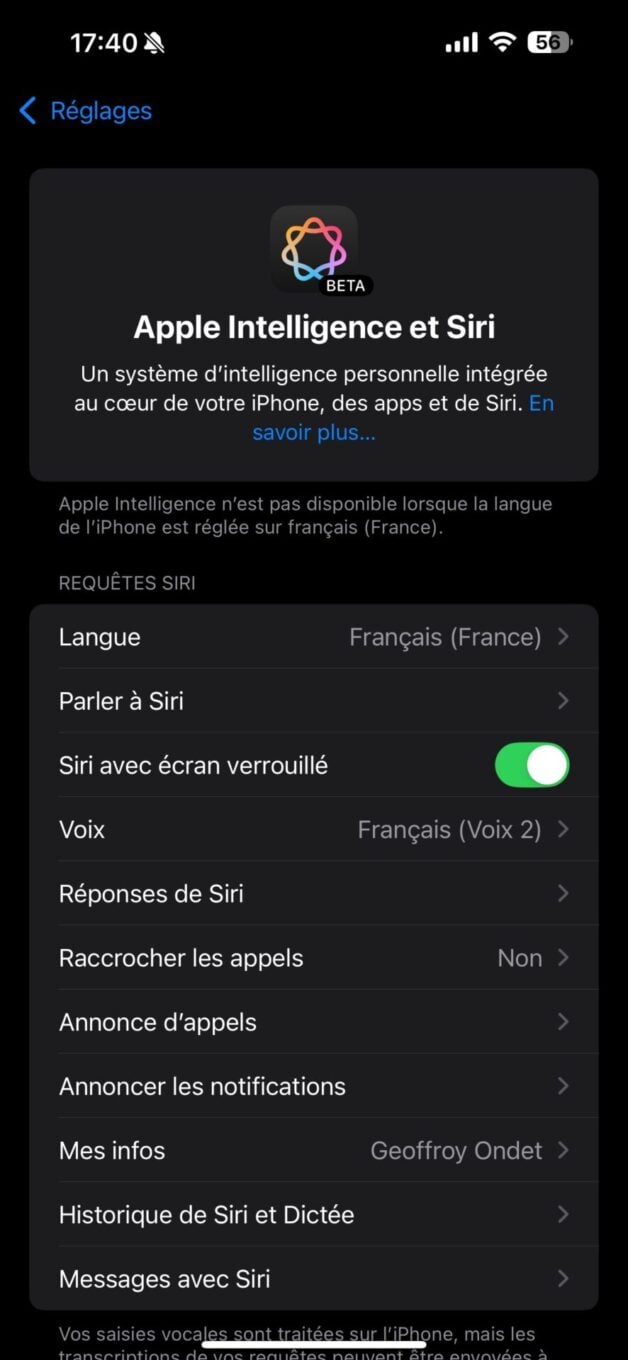Image resolution: width=628 pixels, height=1360 pixels.
Task: Open Parler à Siri
Action: click(x=314, y=701)
